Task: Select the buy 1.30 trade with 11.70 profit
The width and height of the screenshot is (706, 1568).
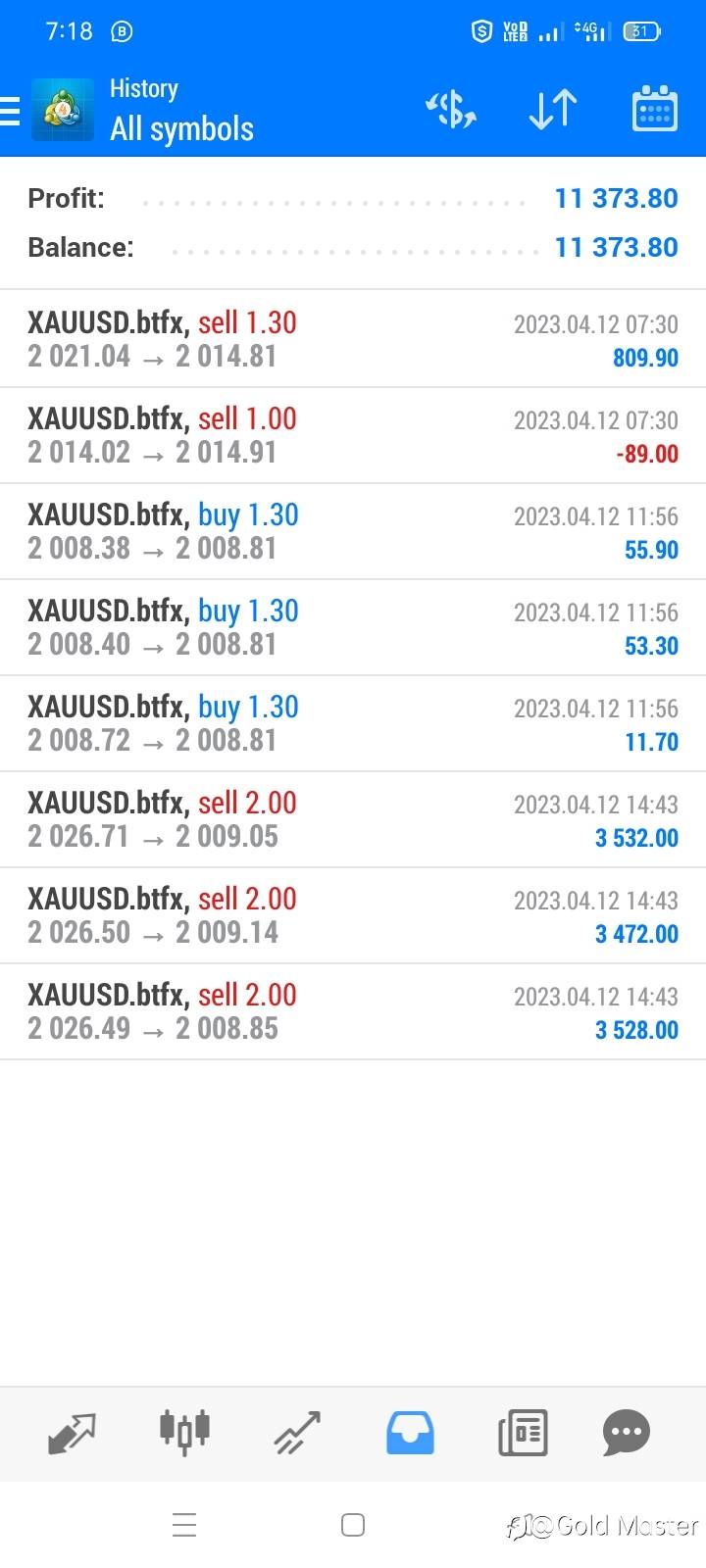Action: pyautogui.click(x=353, y=723)
